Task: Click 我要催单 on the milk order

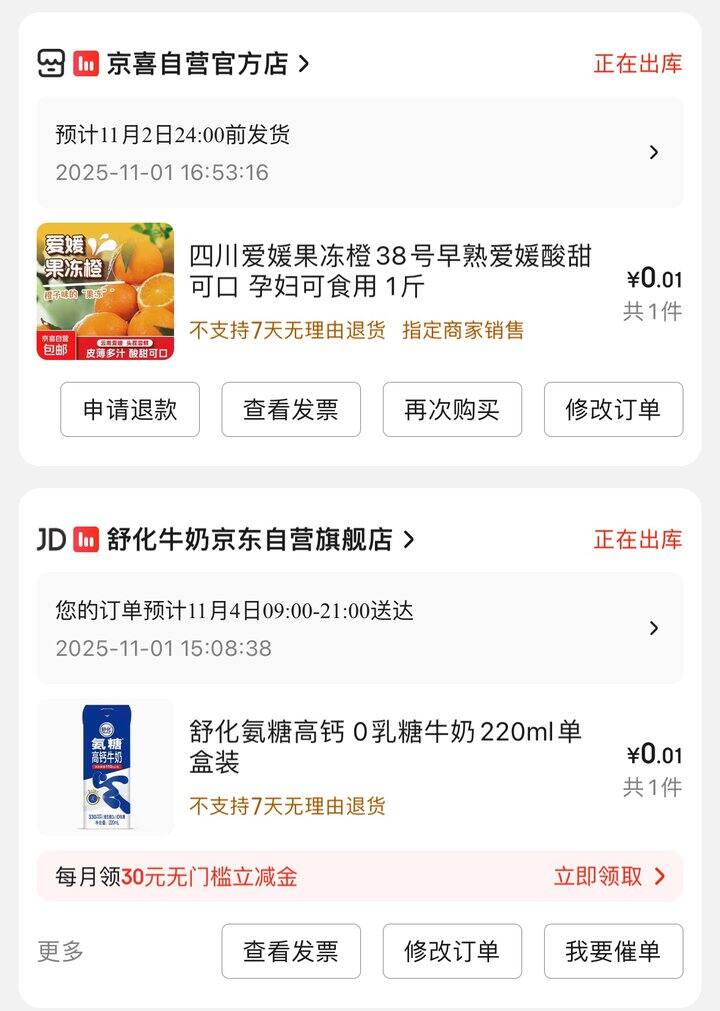Action: click(613, 951)
